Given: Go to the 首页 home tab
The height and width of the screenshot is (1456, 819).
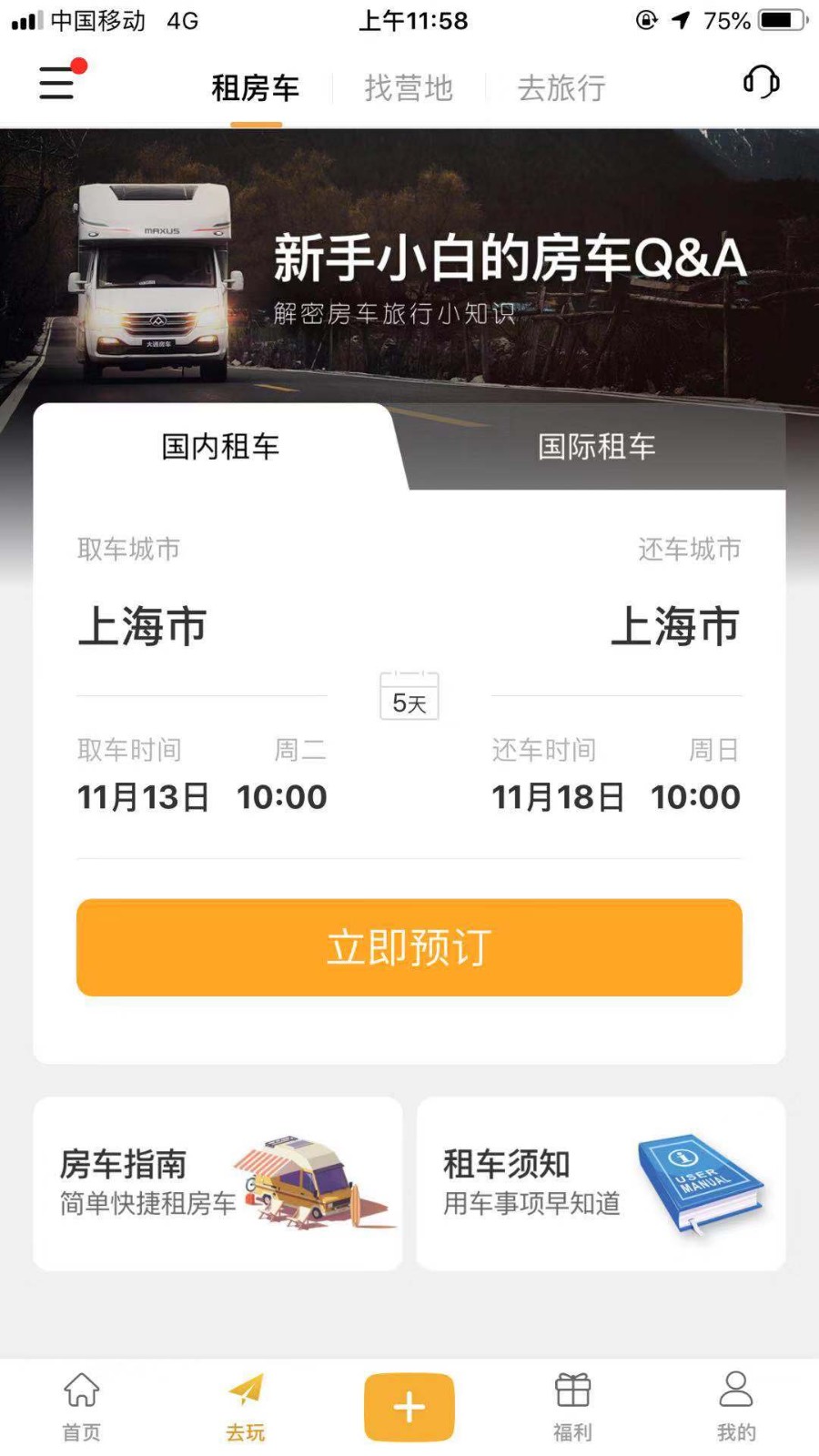Looking at the screenshot, I should tap(82, 1406).
